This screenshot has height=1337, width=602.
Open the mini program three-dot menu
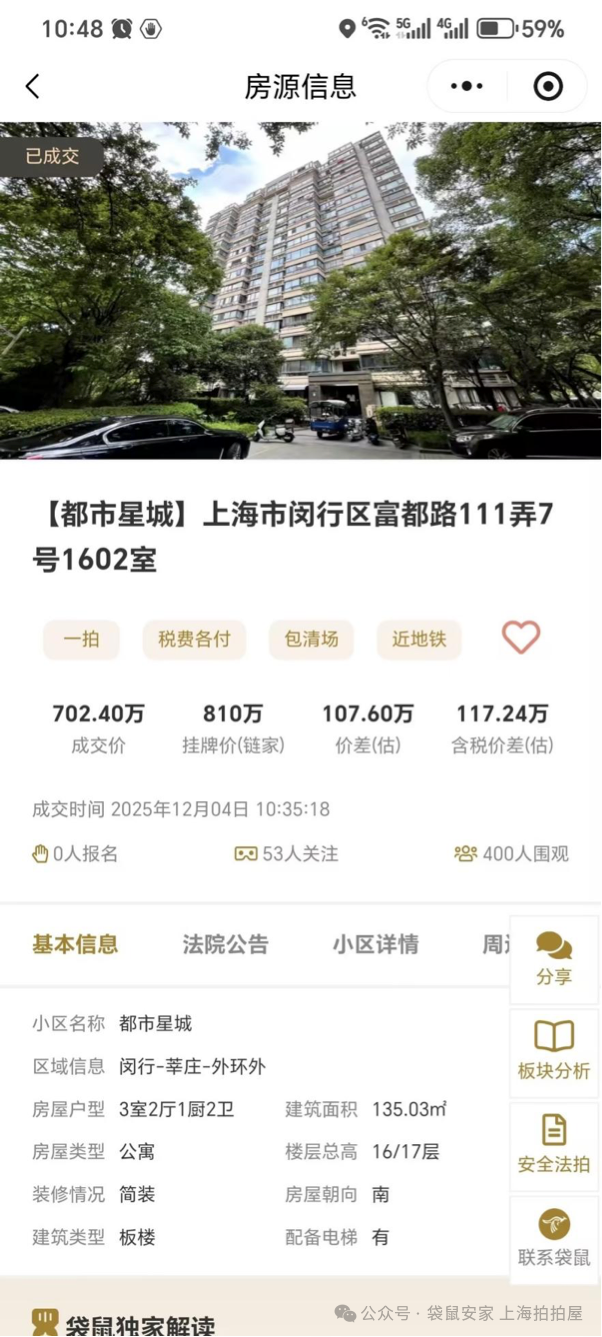pyautogui.click(x=467, y=87)
